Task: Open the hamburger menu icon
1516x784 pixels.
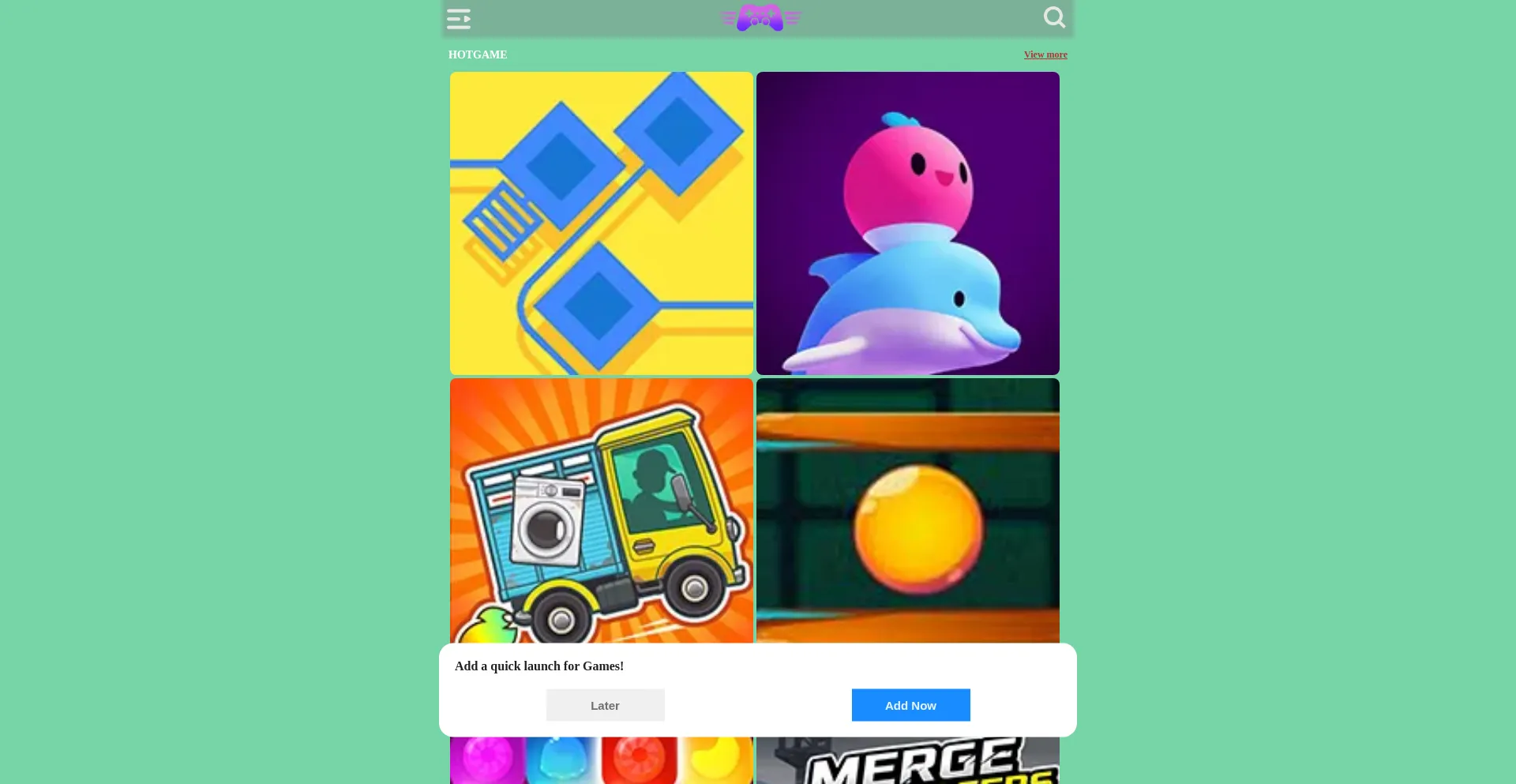Action: click(459, 19)
